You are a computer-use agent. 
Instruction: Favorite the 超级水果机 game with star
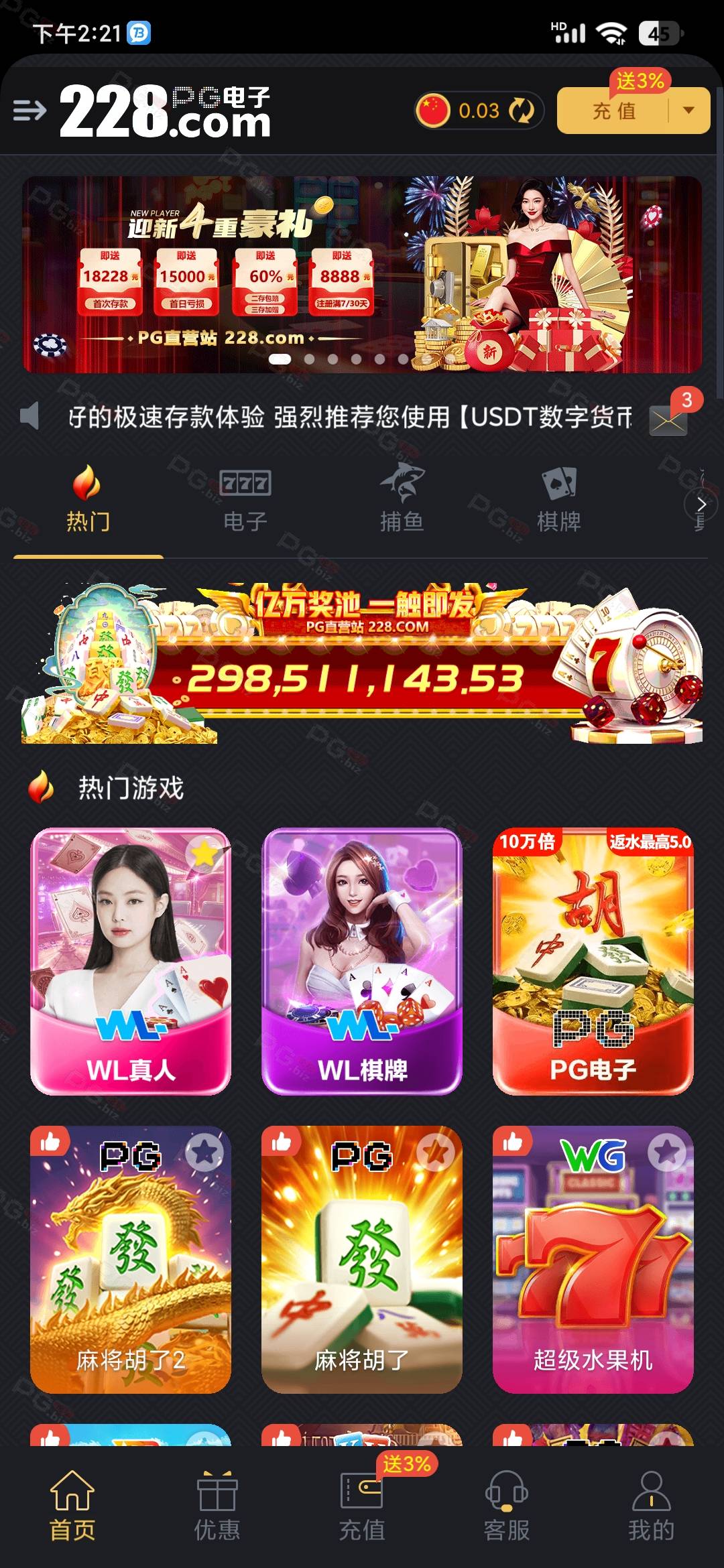click(667, 1152)
